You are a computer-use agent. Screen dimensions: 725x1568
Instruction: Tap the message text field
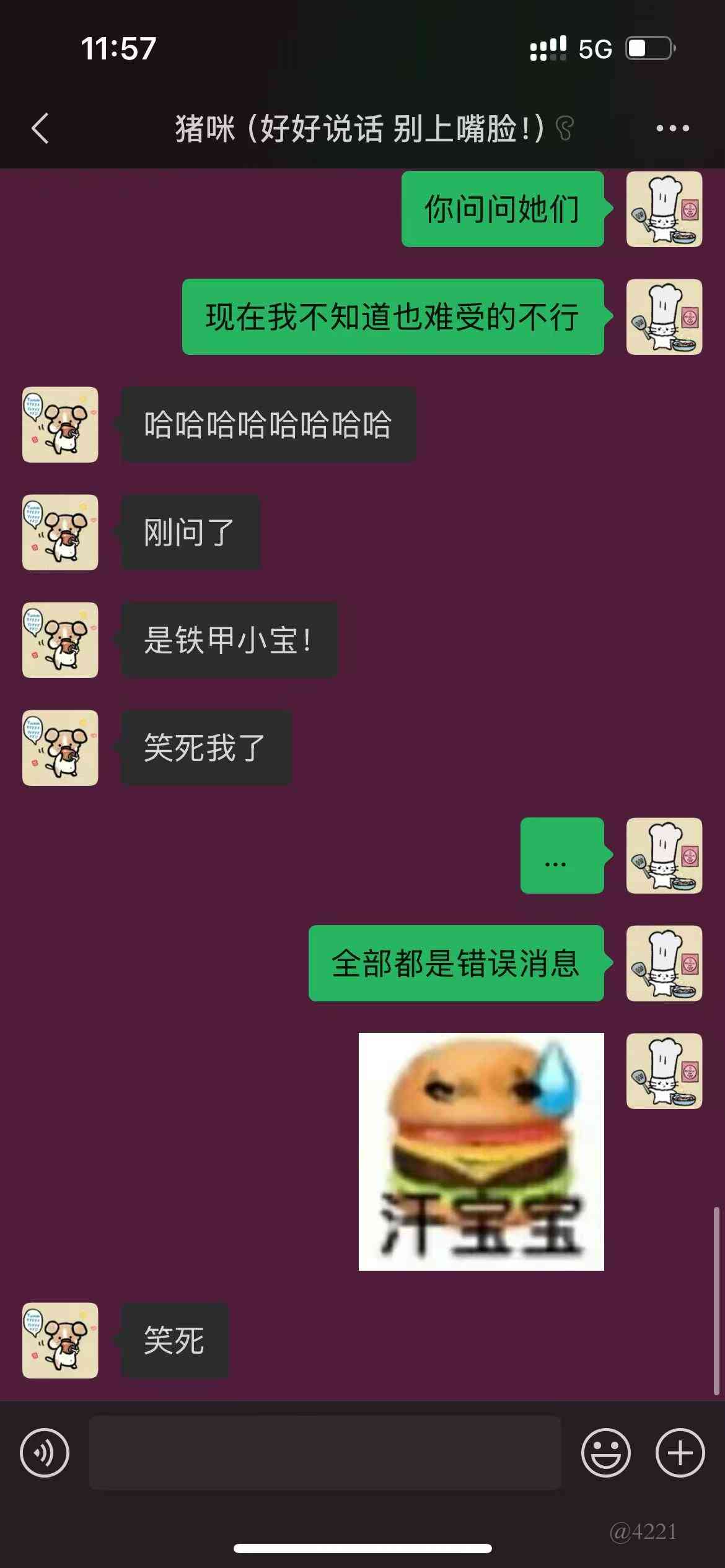pyautogui.click(x=325, y=1453)
